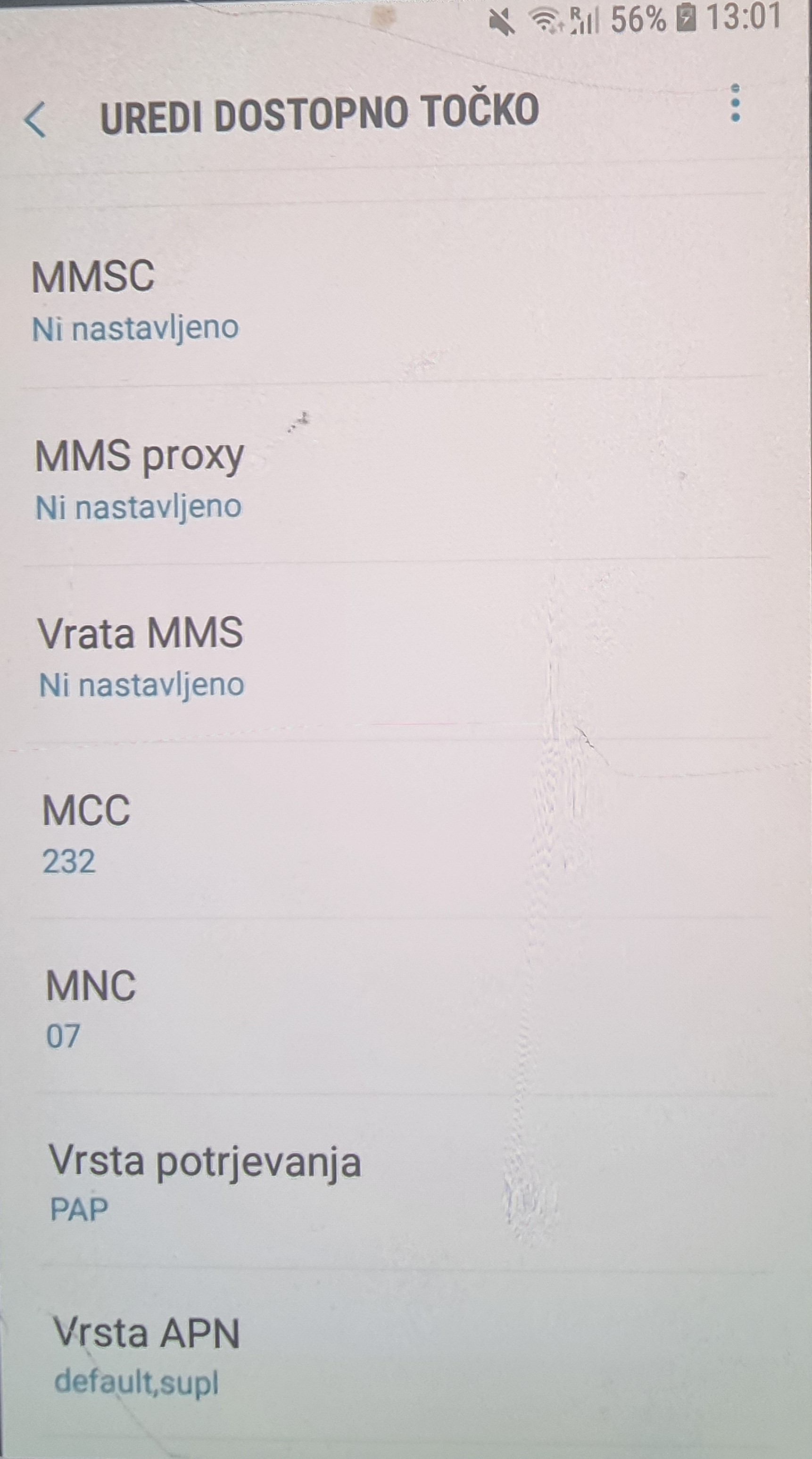Go back from Uredi dostopno točko
The image size is (812, 1459).
coord(35,119)
